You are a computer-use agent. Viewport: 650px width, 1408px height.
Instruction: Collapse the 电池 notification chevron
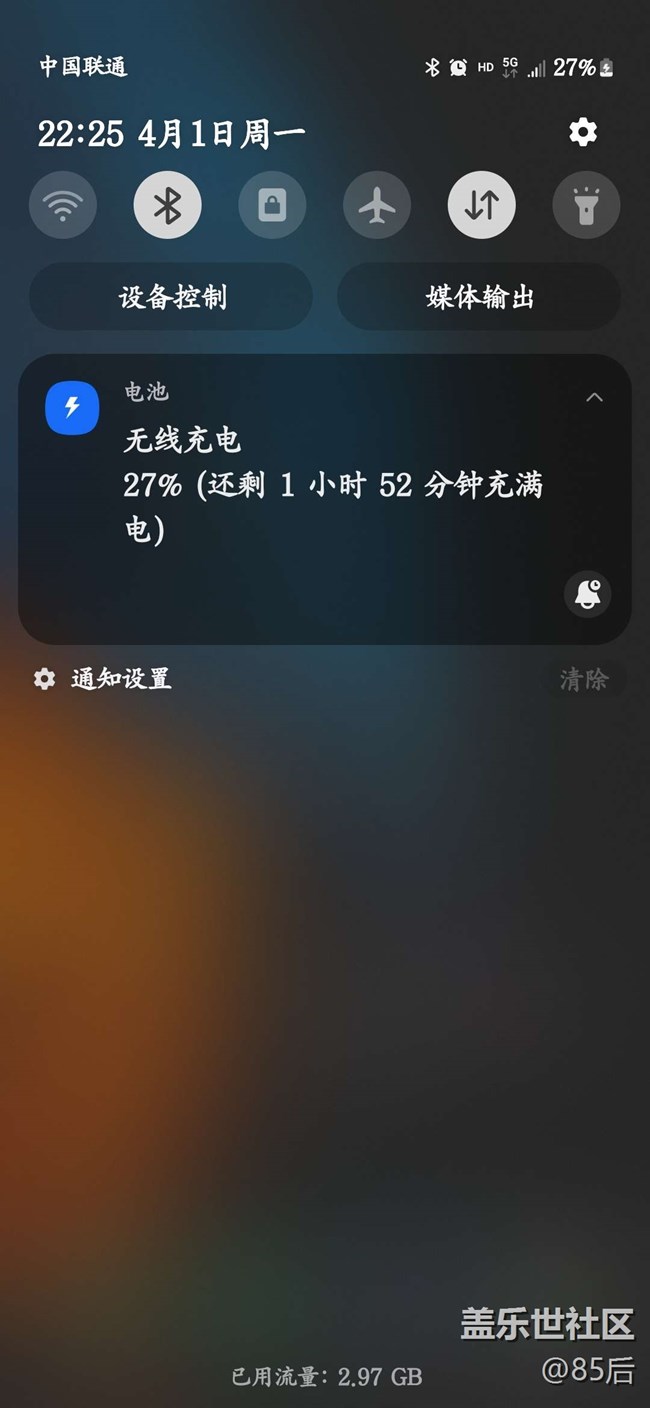594,397
